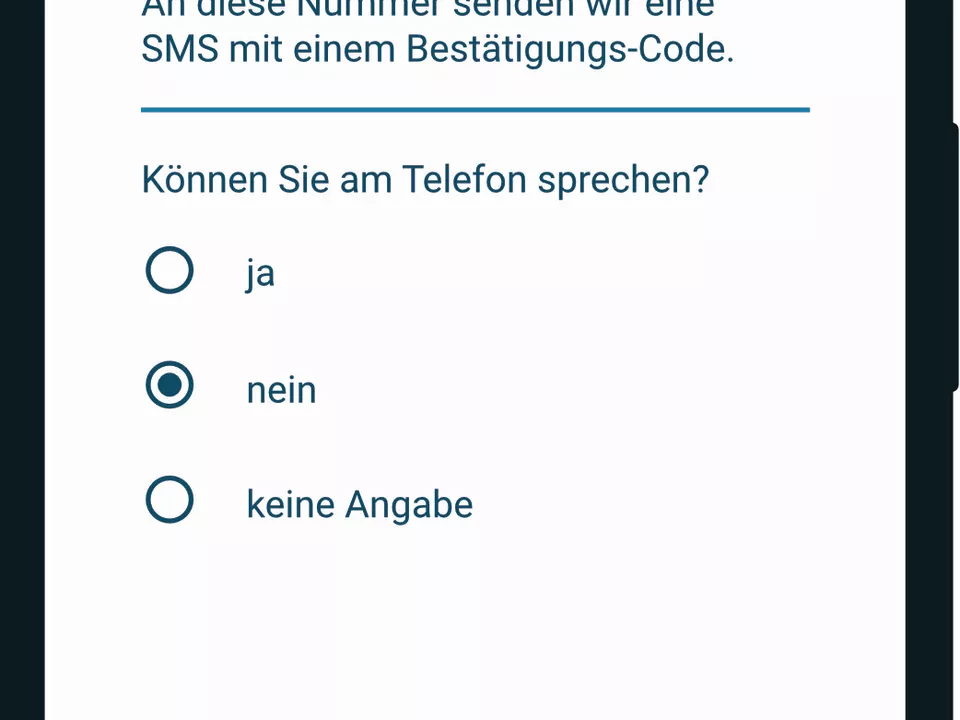Image resolution: width=960 pixels, height=720 pixels.
Task: Choose the "nein" radio button
Action: coord(170,385)
